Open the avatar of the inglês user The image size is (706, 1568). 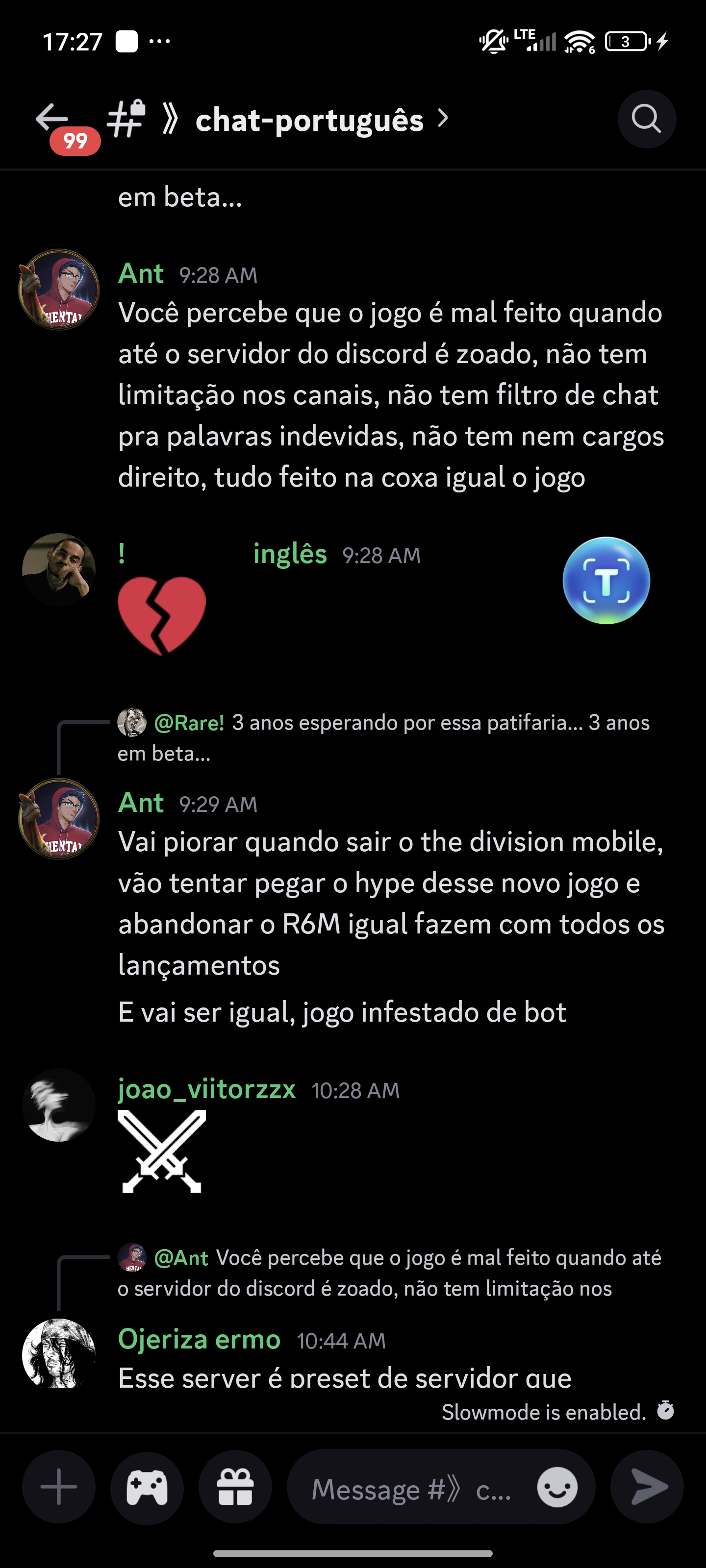click(59, 569)
